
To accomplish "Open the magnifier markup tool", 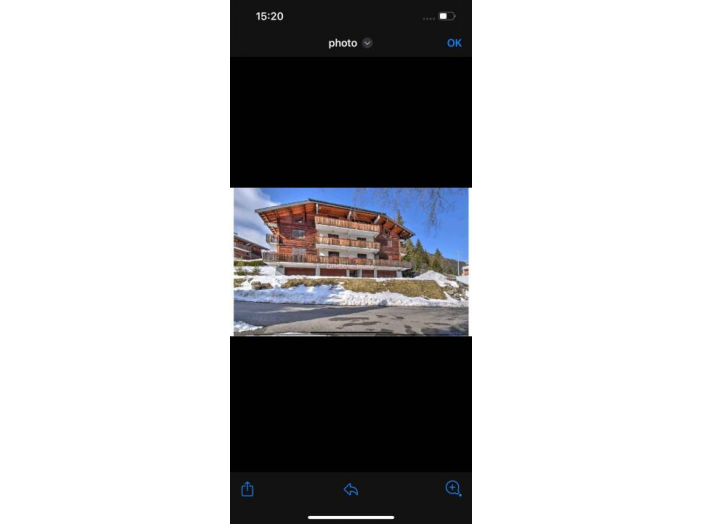I will (453, 488).
